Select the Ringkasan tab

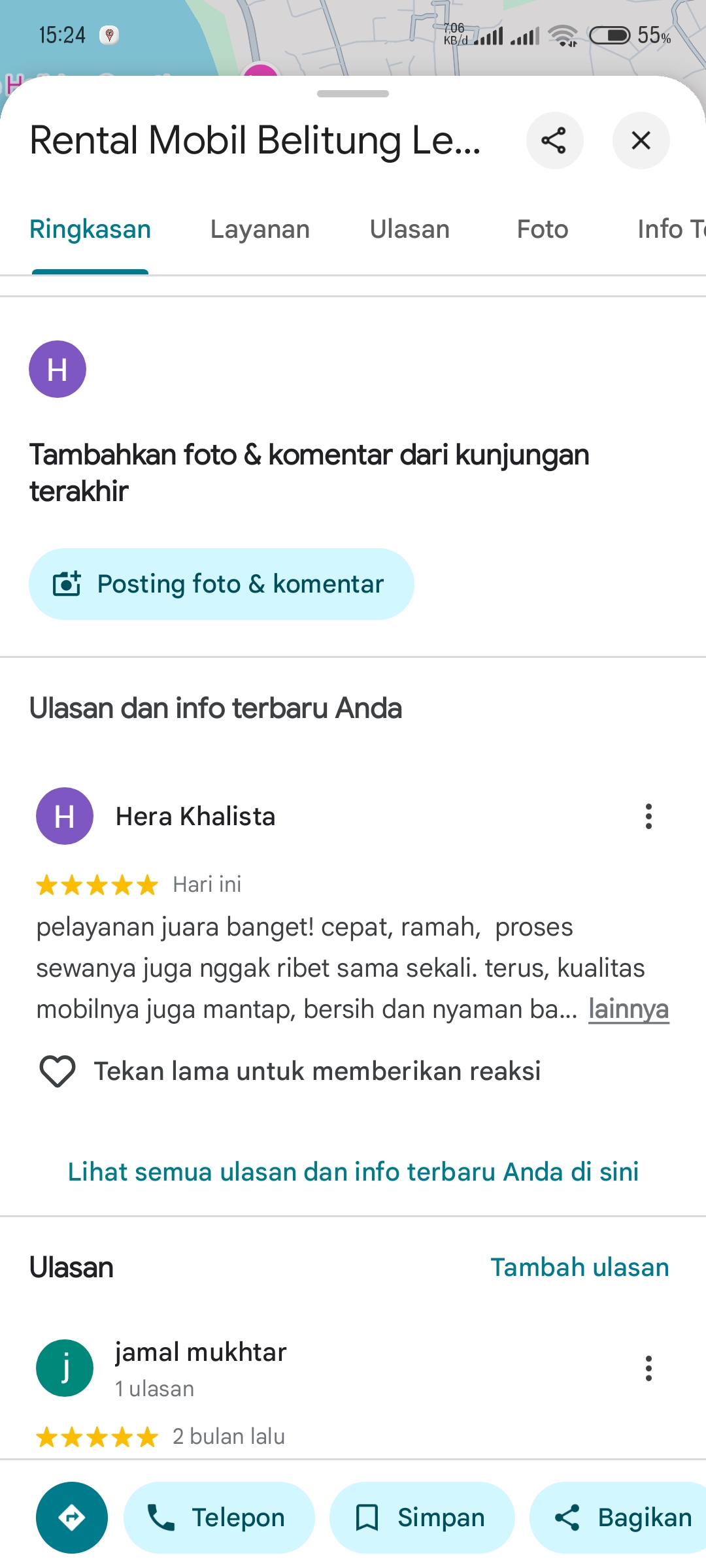click(x=90, y=229)
